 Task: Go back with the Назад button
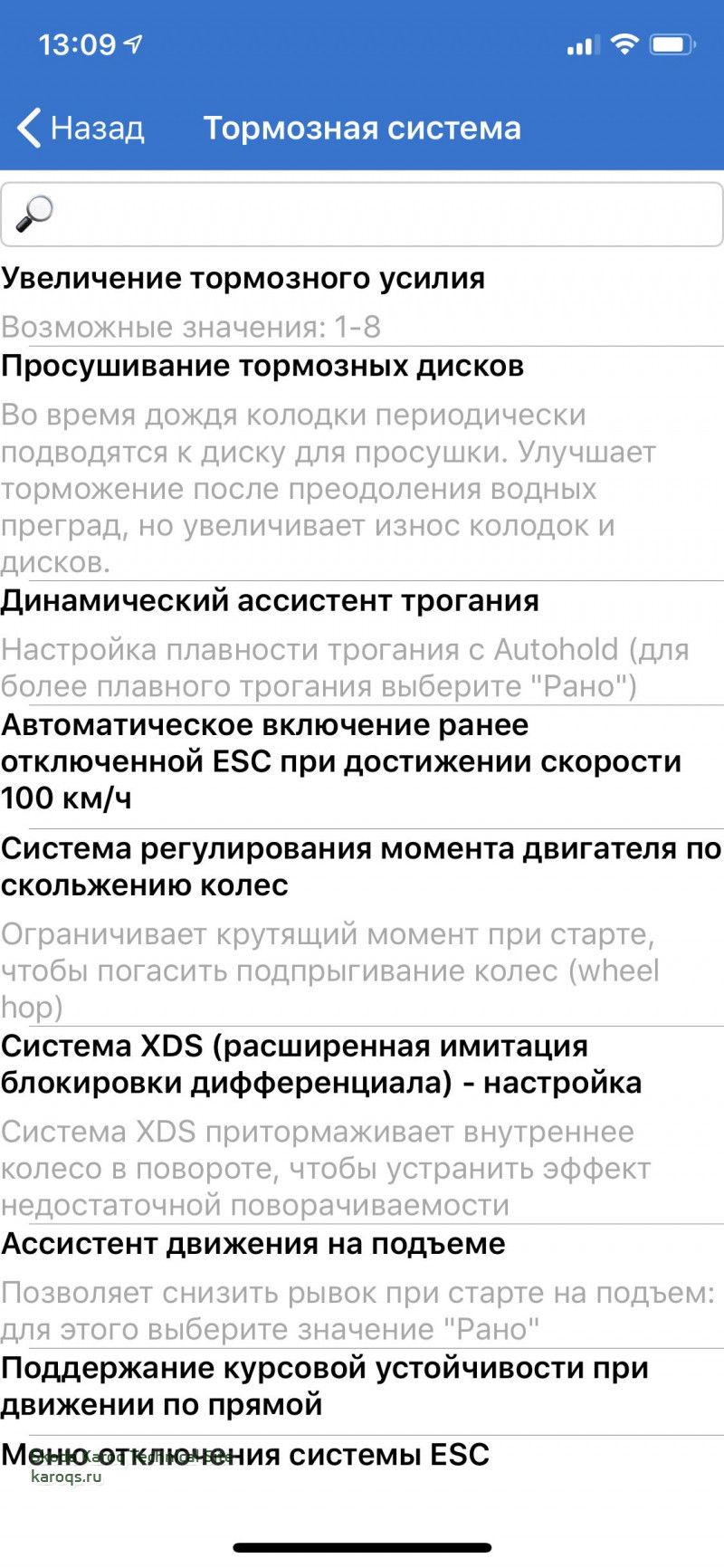click(81, 129)
